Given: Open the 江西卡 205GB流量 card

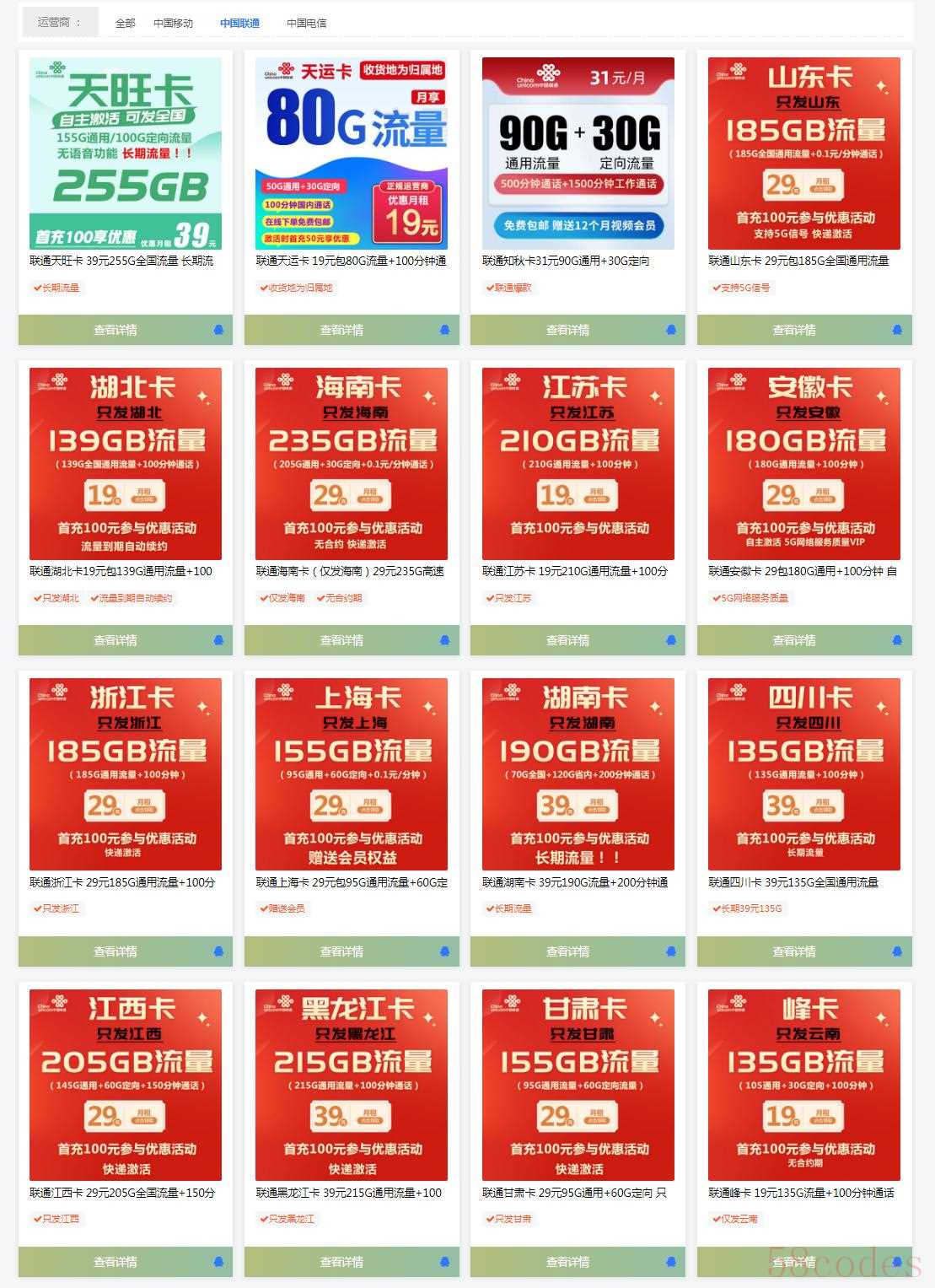Looking at the screenshot, I should (x=125, y=1084).
